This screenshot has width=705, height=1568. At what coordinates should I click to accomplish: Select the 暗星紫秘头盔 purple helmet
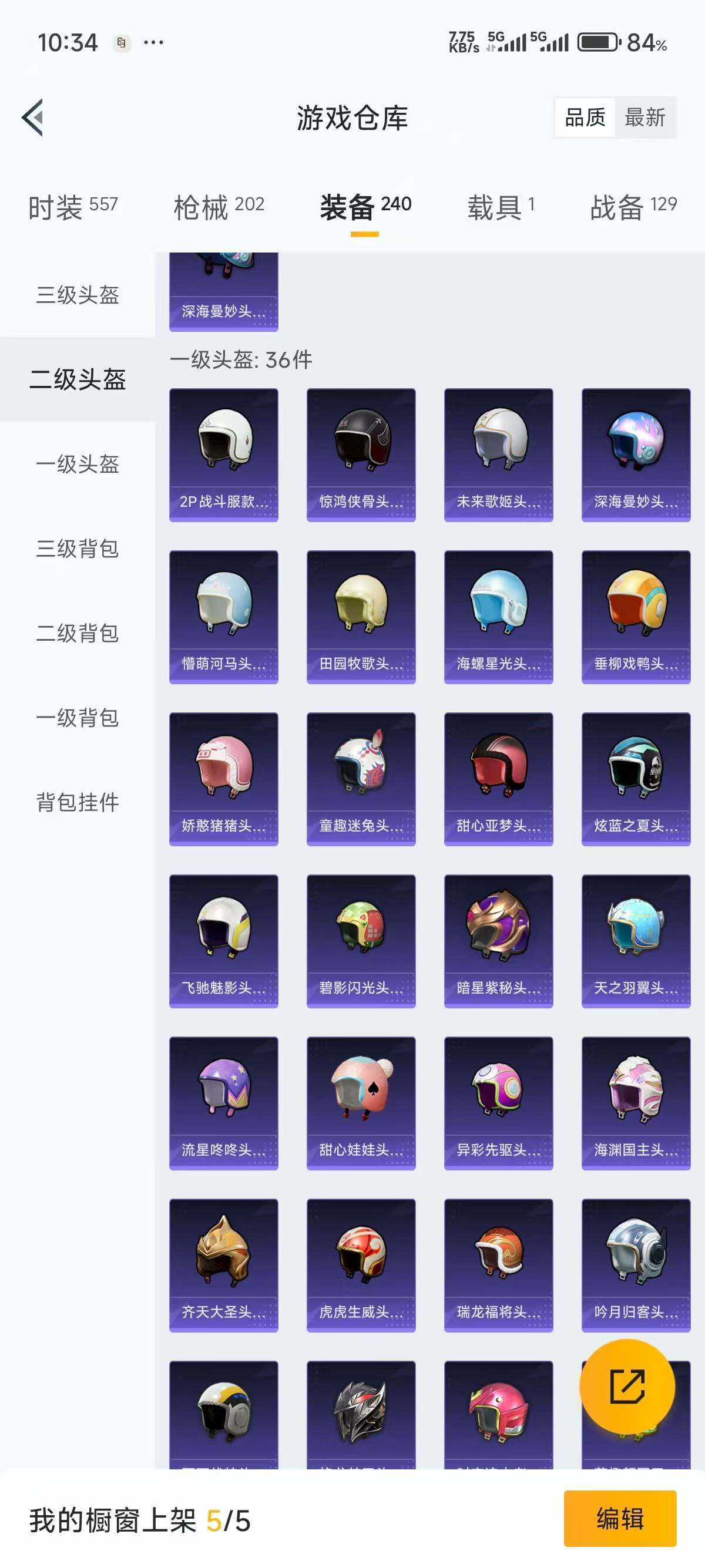click(x=498, y=942)
